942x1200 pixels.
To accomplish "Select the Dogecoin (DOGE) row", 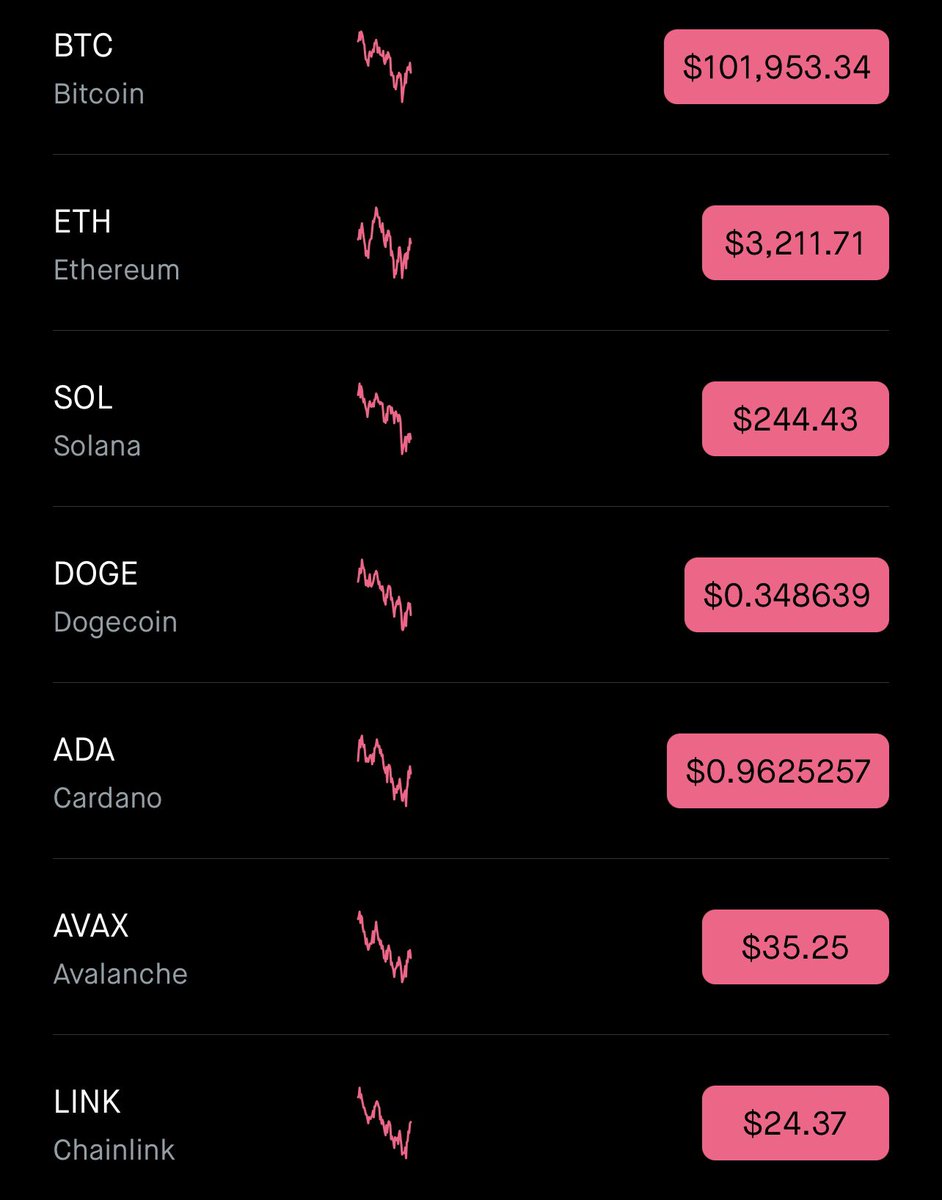I will [115, 597].
